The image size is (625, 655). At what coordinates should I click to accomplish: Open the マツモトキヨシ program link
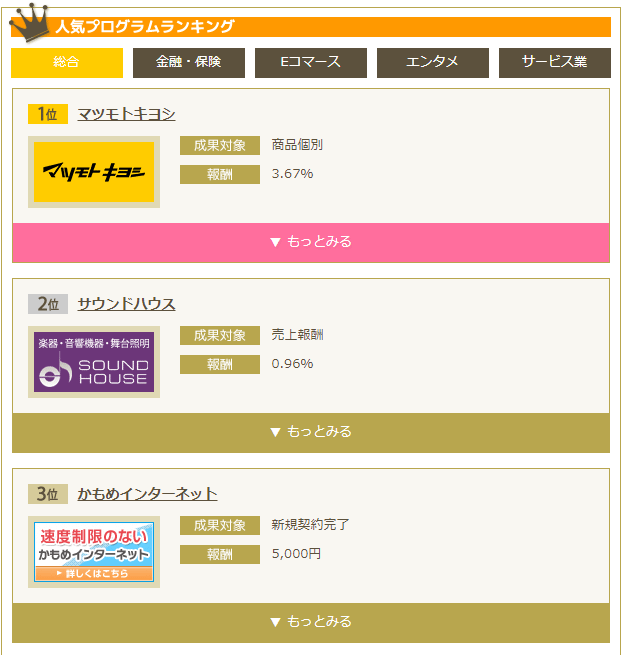(x=126, y=114)
